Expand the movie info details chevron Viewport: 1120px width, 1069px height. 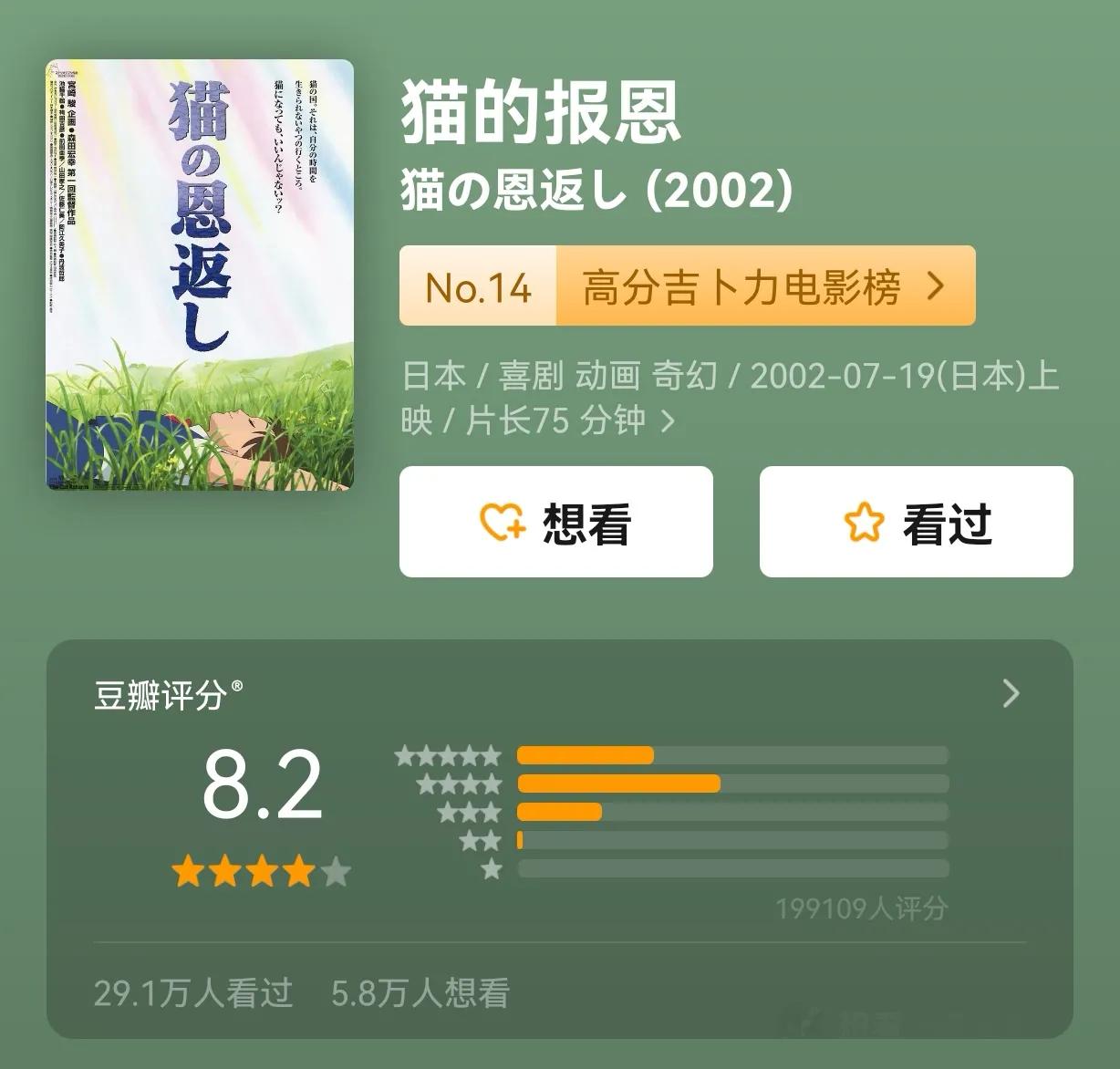pyautogui.click(x=669, y=421)
